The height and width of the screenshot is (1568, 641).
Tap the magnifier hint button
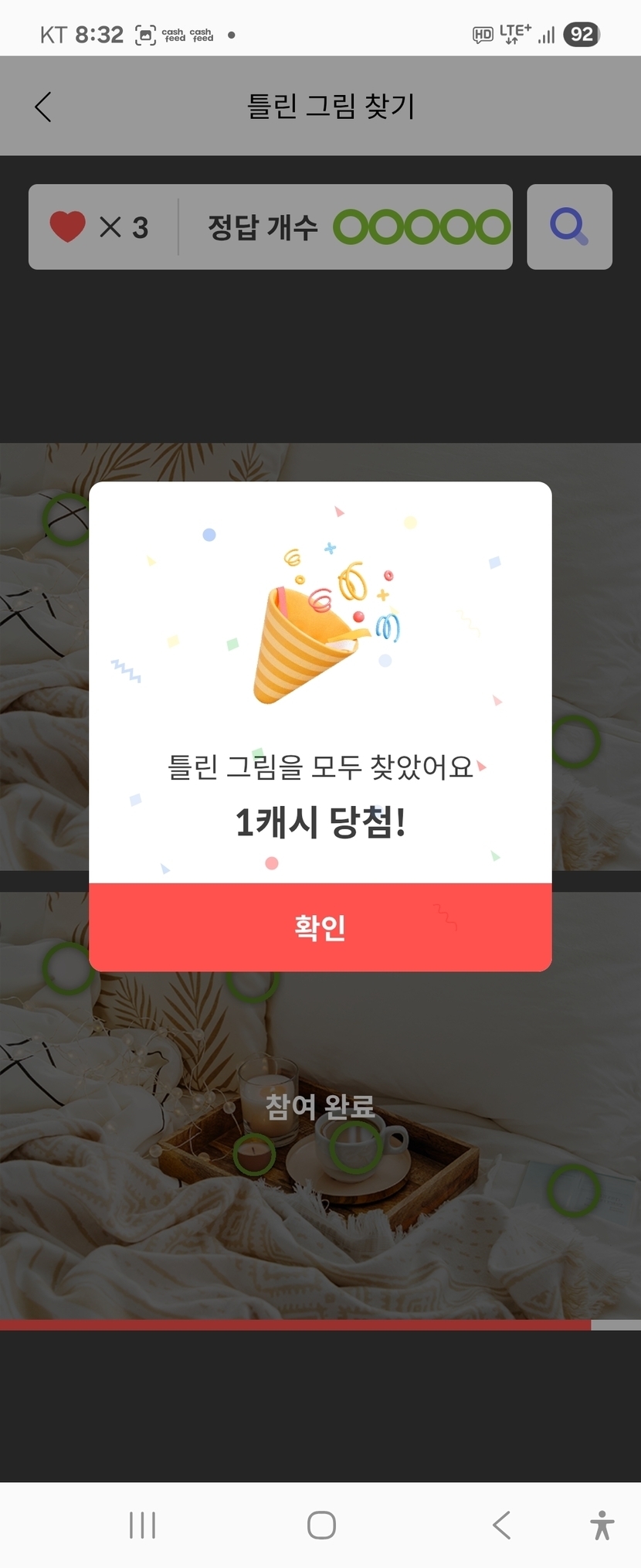click(x=569, y=227)
